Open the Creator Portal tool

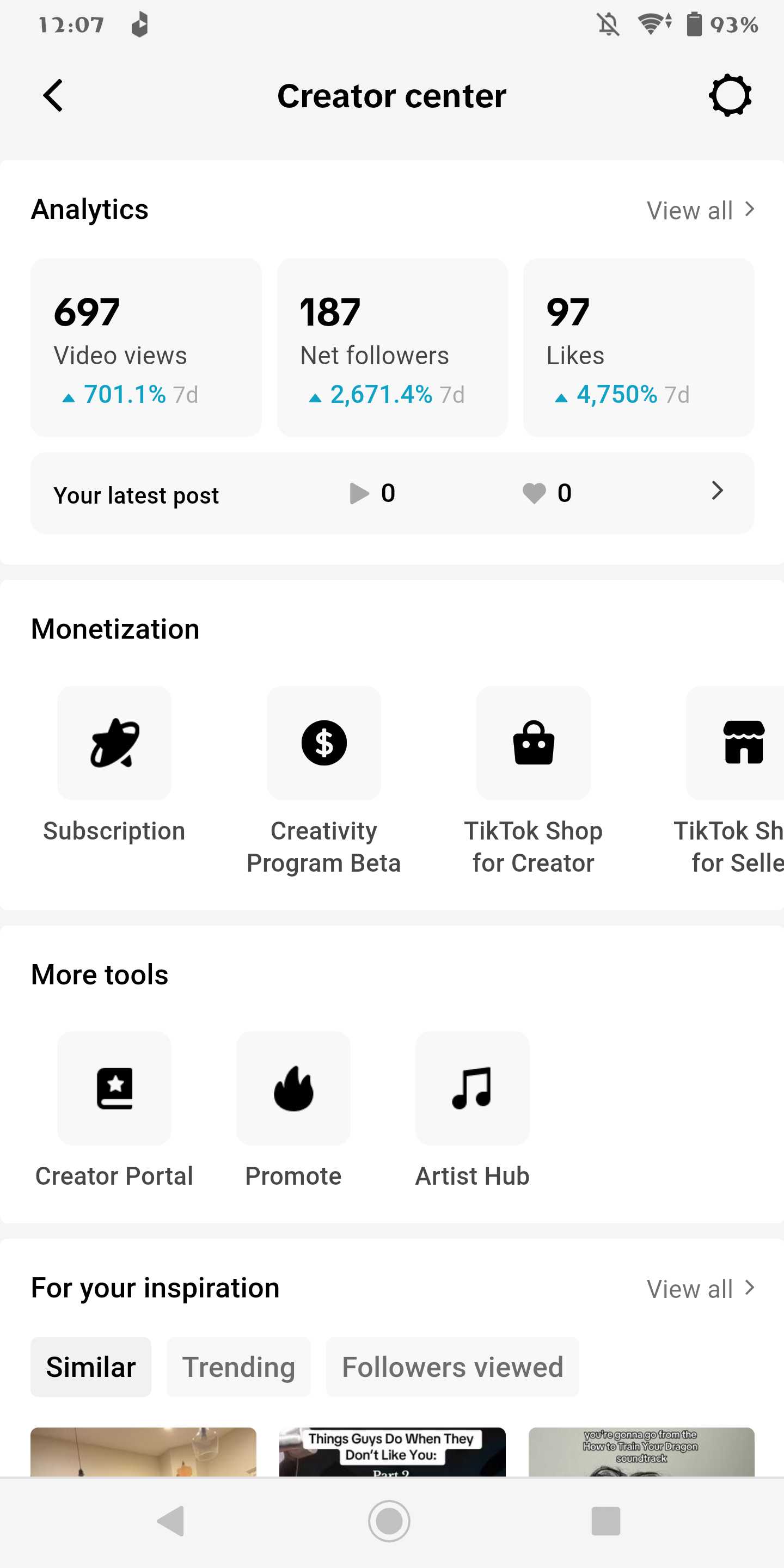[x=114, y=1110]
